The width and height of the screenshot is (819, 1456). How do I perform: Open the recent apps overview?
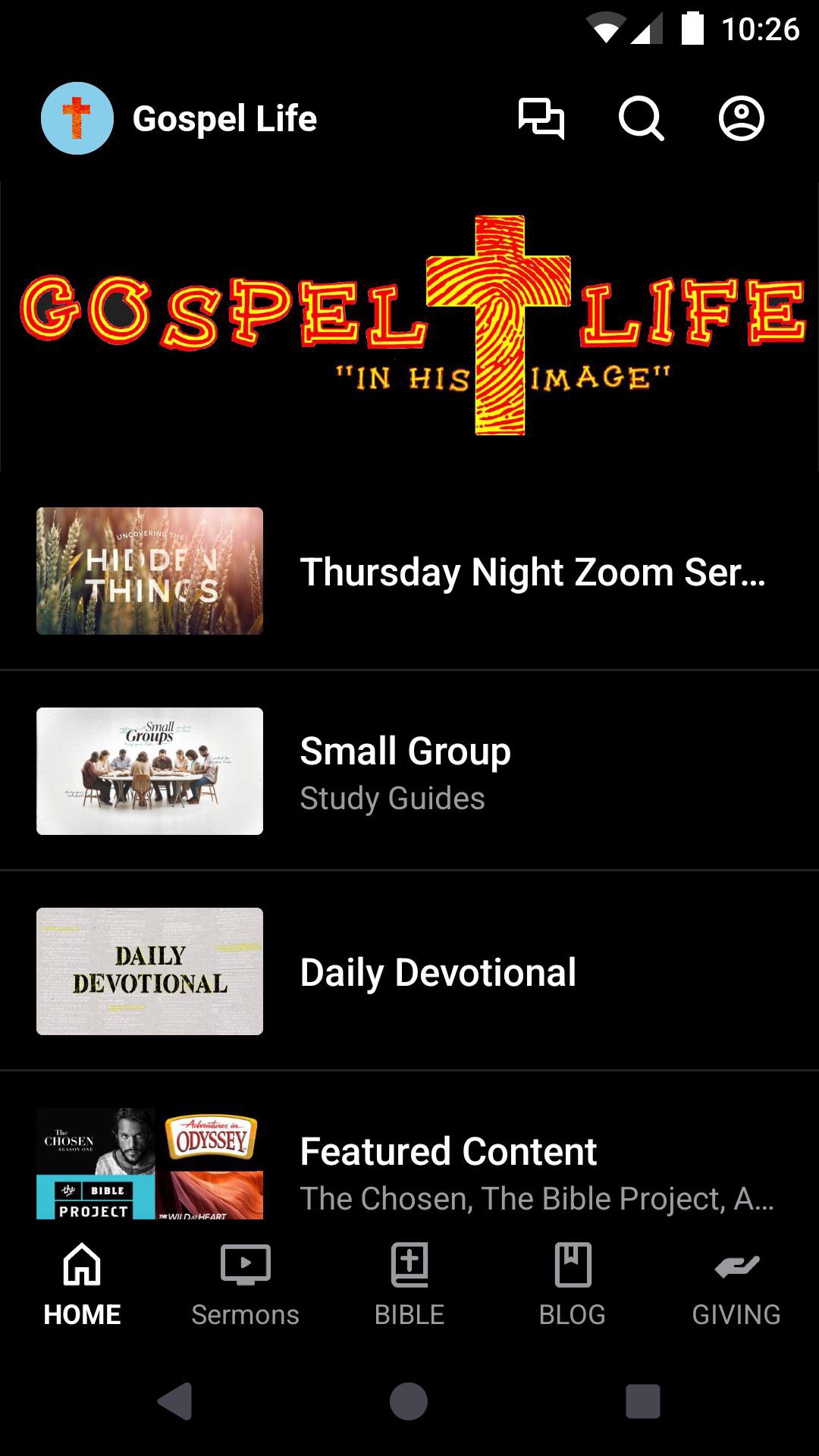tap(642, 1401)
